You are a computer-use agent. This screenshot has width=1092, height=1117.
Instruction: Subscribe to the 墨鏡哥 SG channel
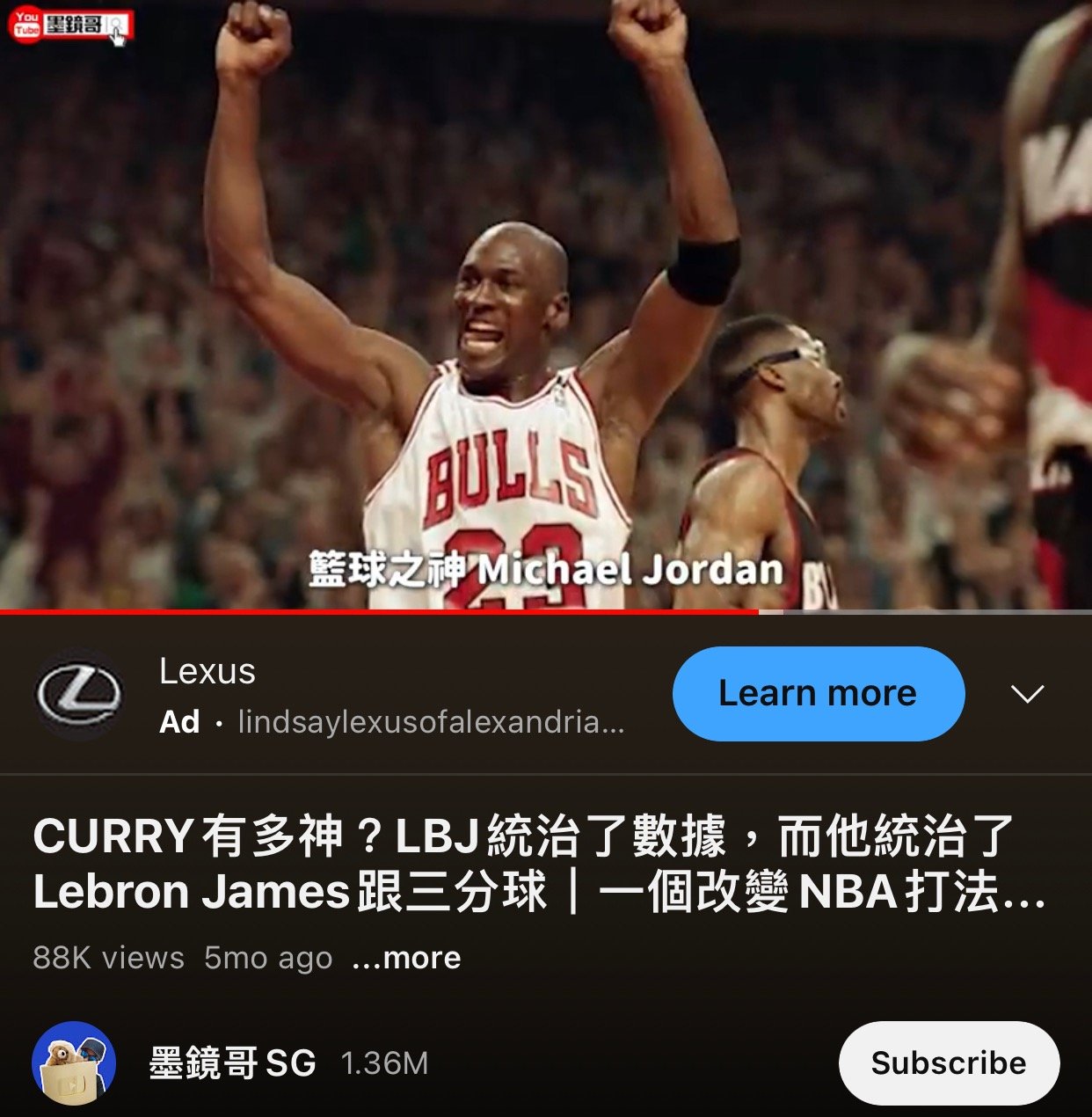tap(948, 1062)
